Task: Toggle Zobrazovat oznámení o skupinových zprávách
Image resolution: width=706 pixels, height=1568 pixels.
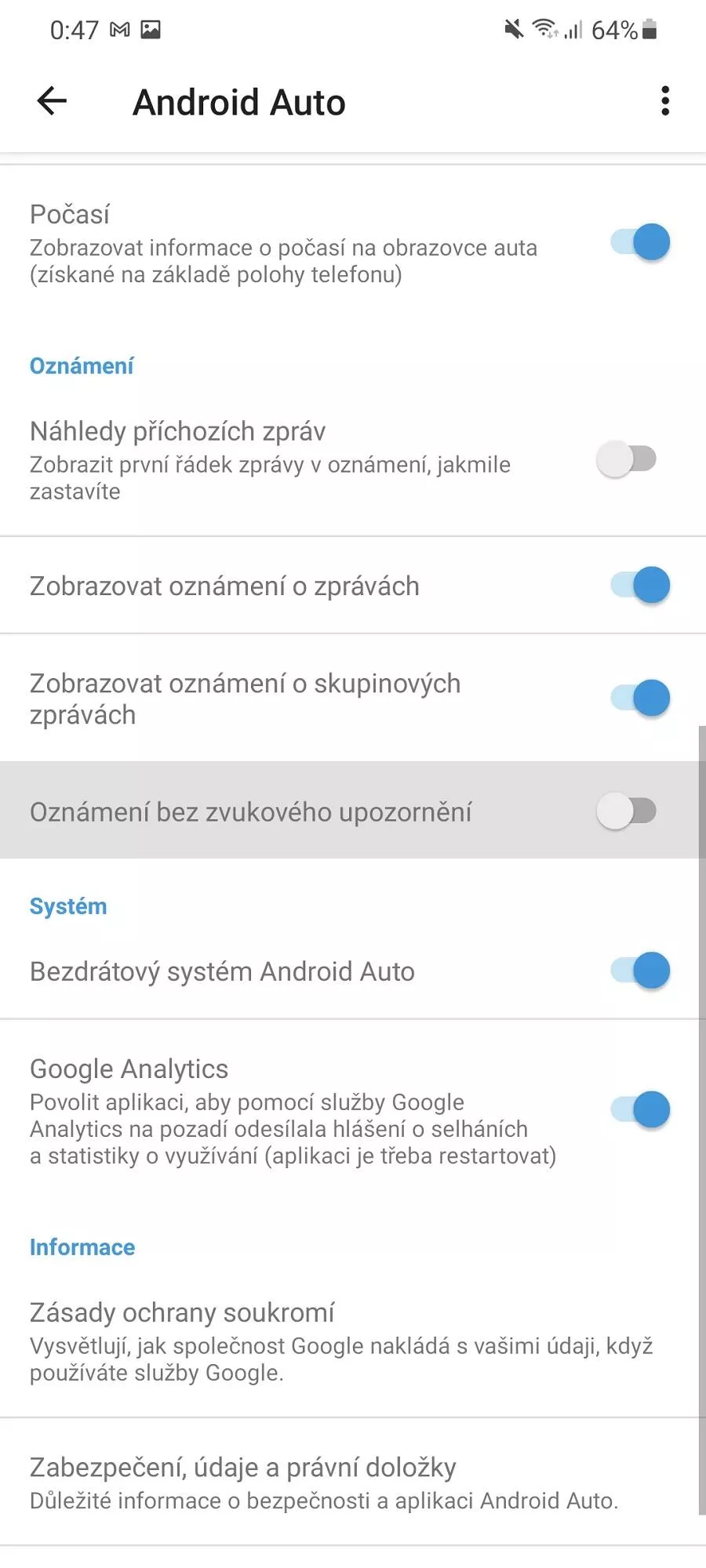Action: [640, 699]
